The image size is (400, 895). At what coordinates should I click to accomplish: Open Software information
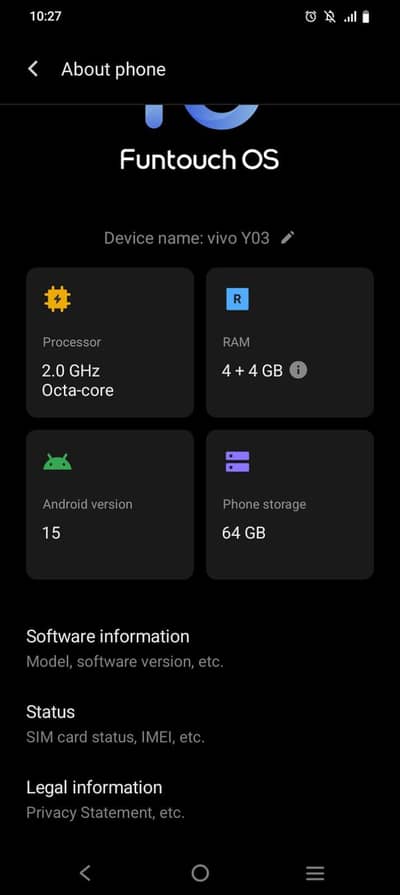pyautogui.click(x=200, y=648)
